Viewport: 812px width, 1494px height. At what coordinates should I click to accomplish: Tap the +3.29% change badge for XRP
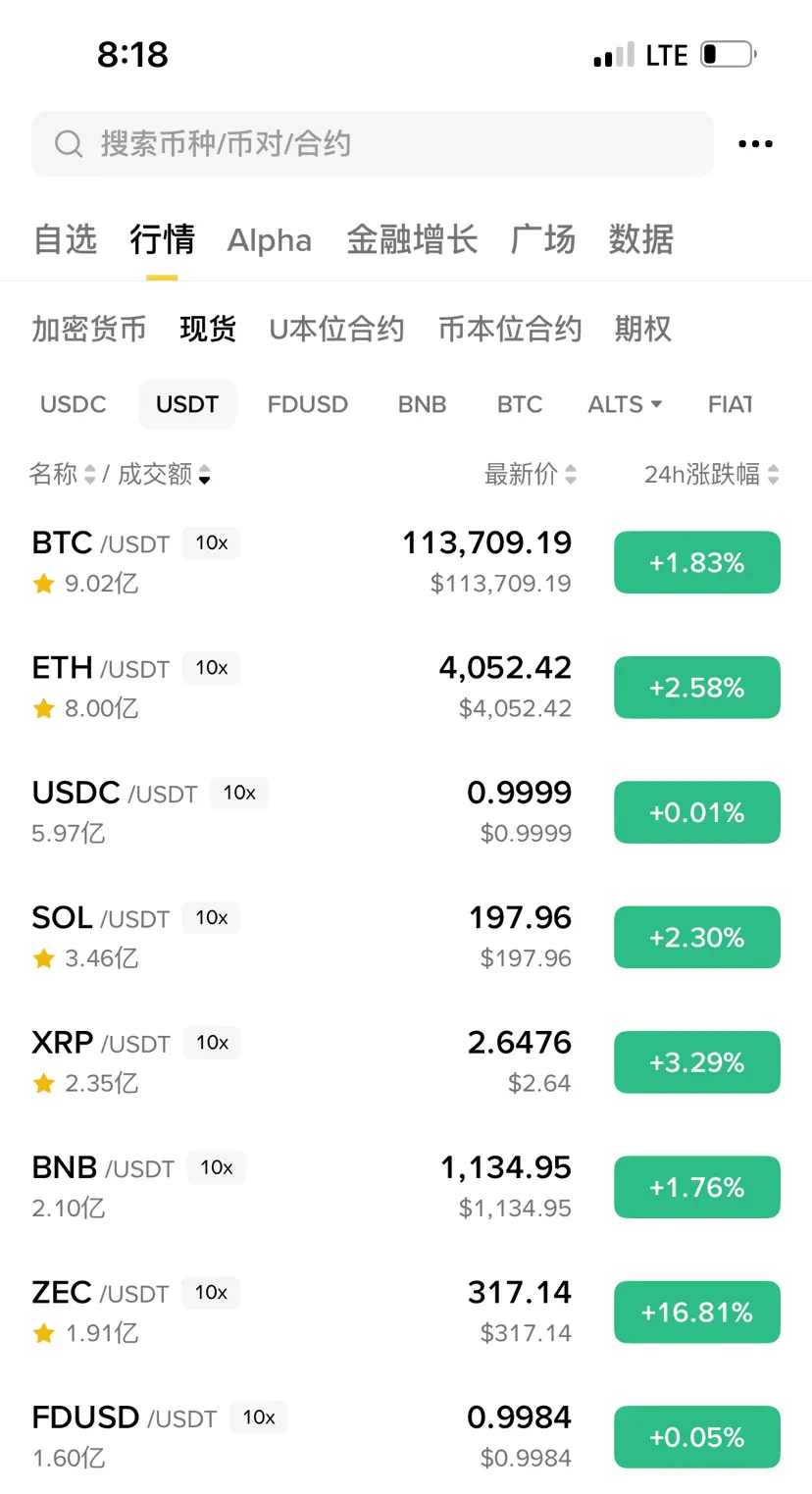(696, 1062)
